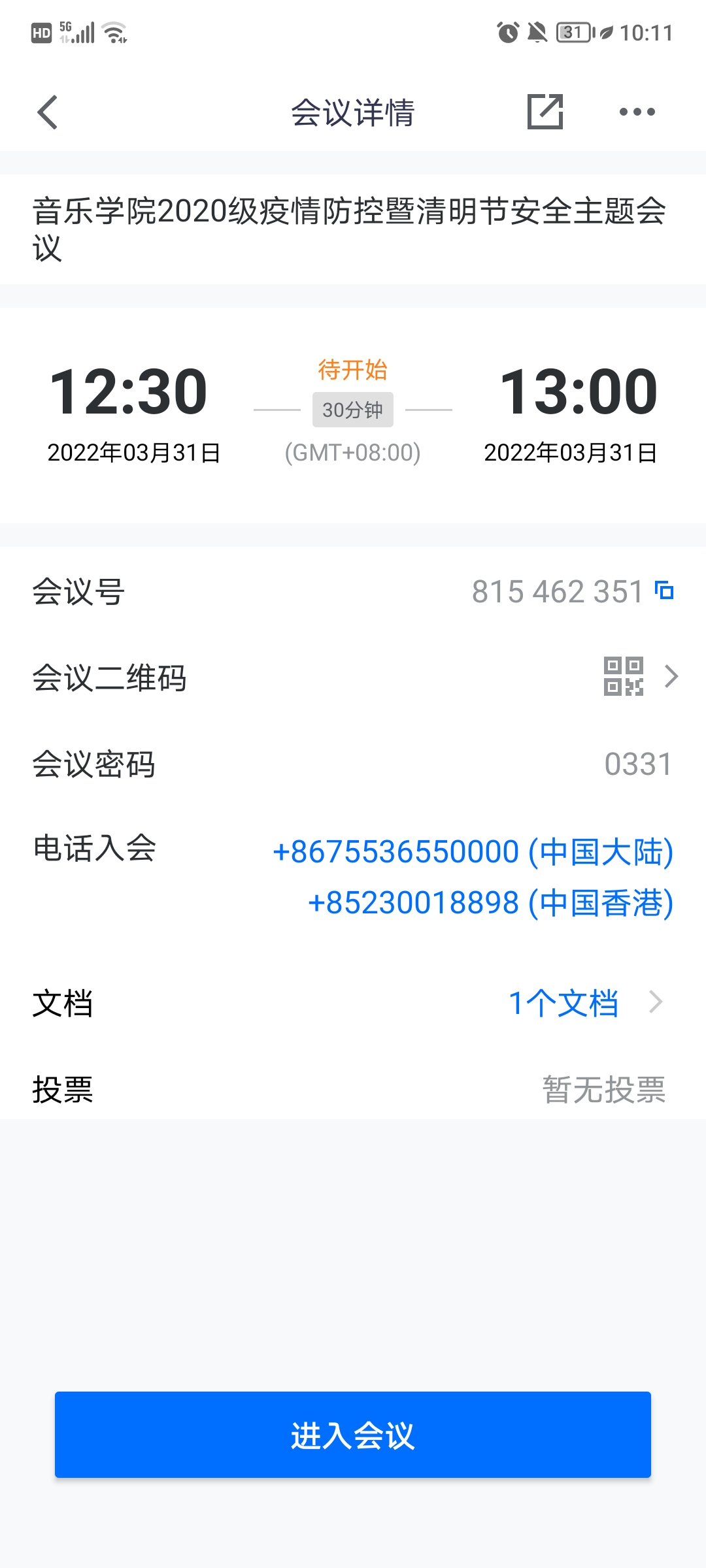The image size is (706, 1568).
Task: Tap the back arrow to leave details
Action: [47, 111]
